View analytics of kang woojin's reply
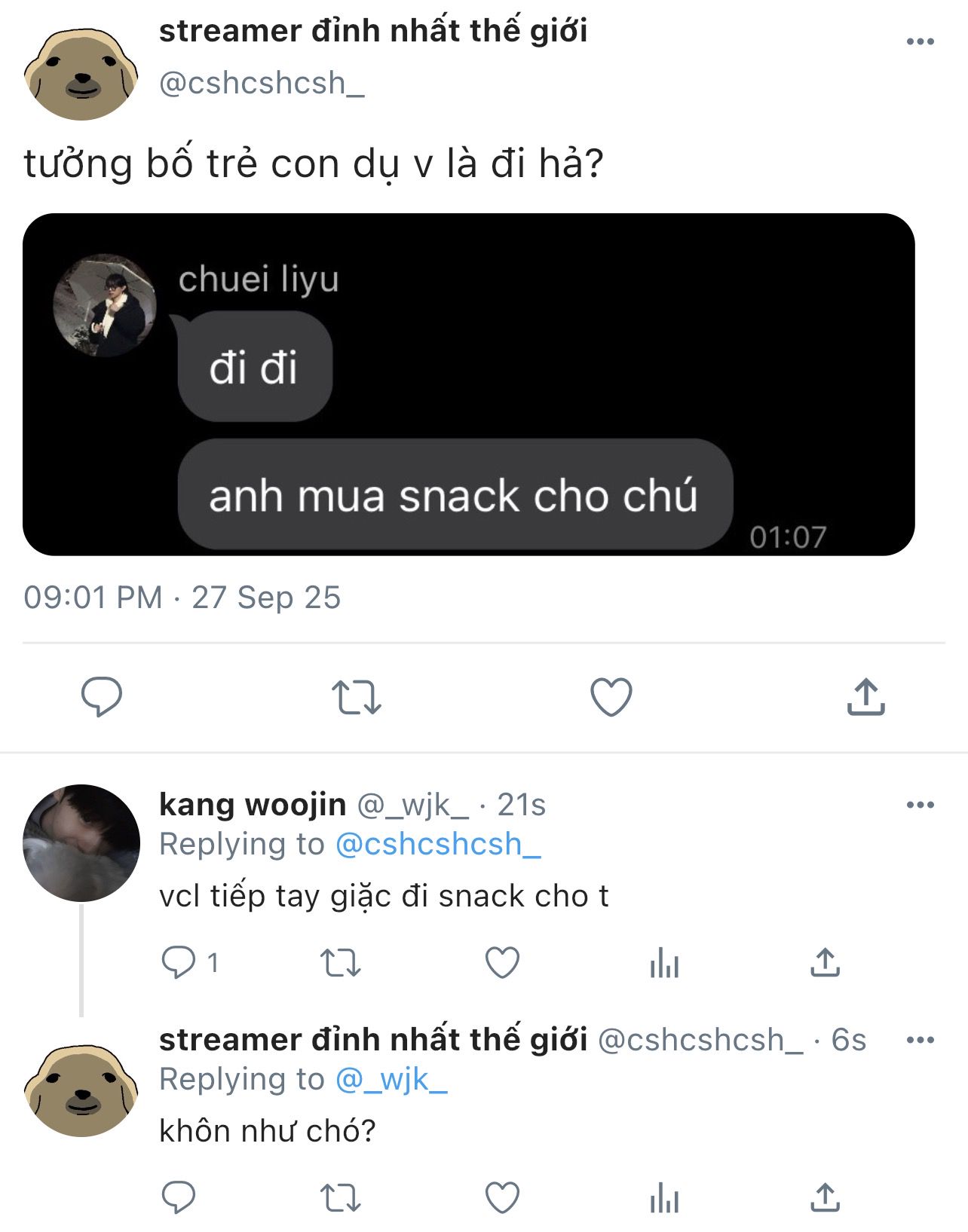This screenshot has height=1232, width=968. point(664,963)
